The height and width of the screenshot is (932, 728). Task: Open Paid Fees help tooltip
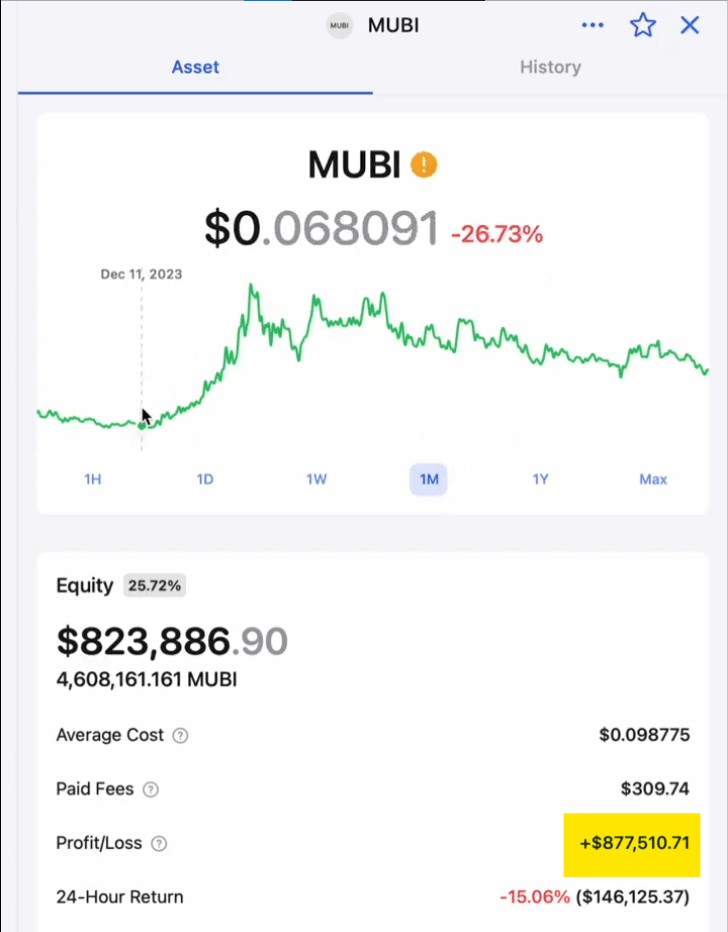[x=151, y=790]
